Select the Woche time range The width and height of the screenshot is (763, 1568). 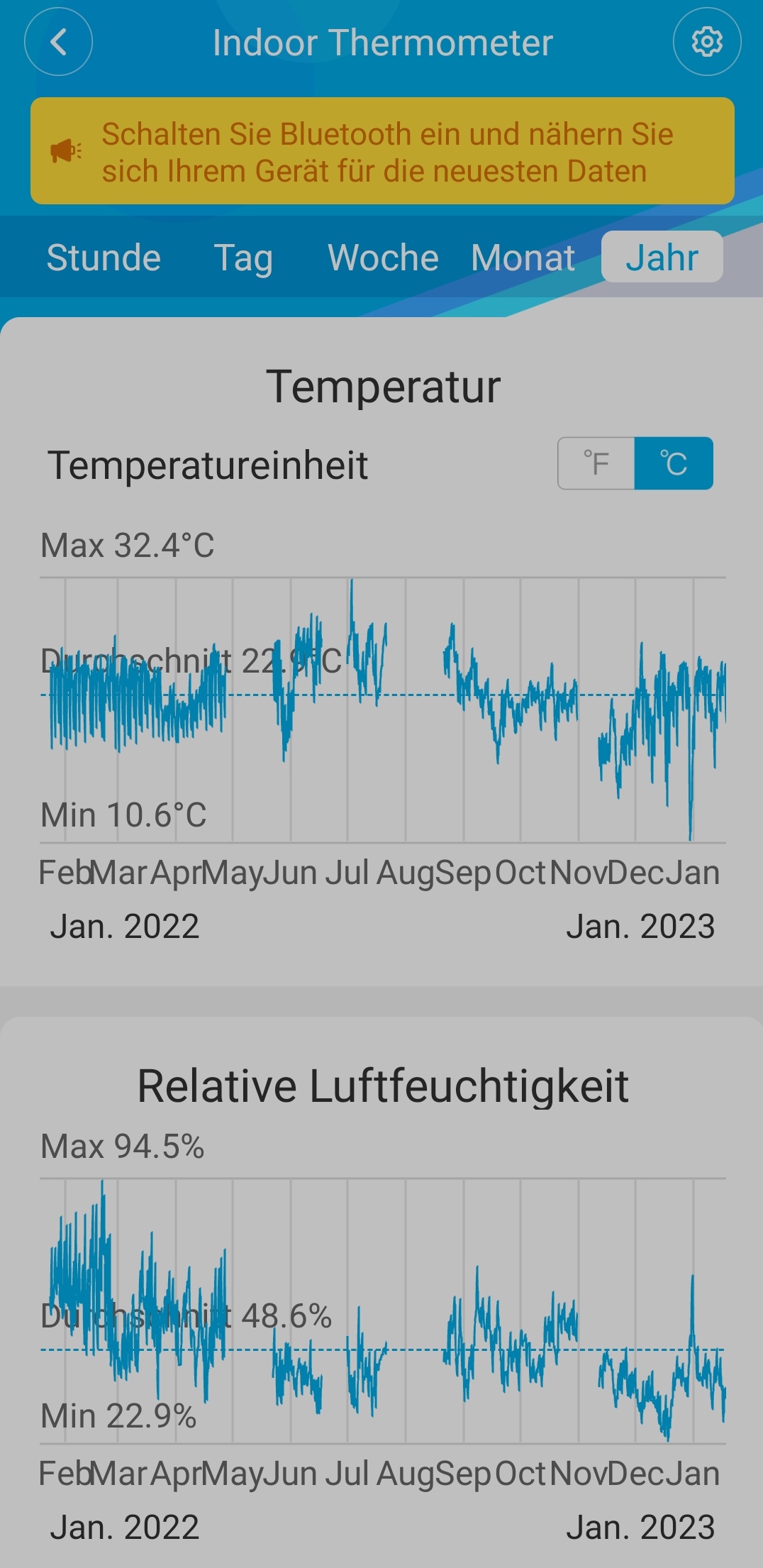(x=383, y=258)
